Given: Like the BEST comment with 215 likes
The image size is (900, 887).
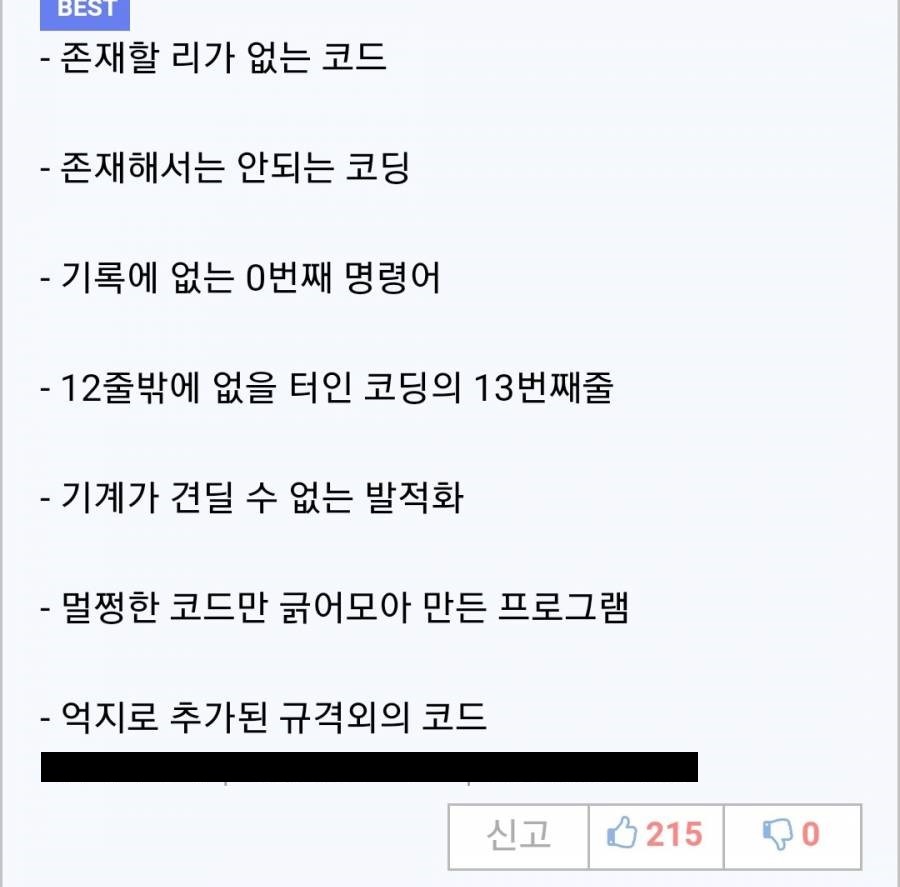Looking at the screenshot, I should coord(655,835).
